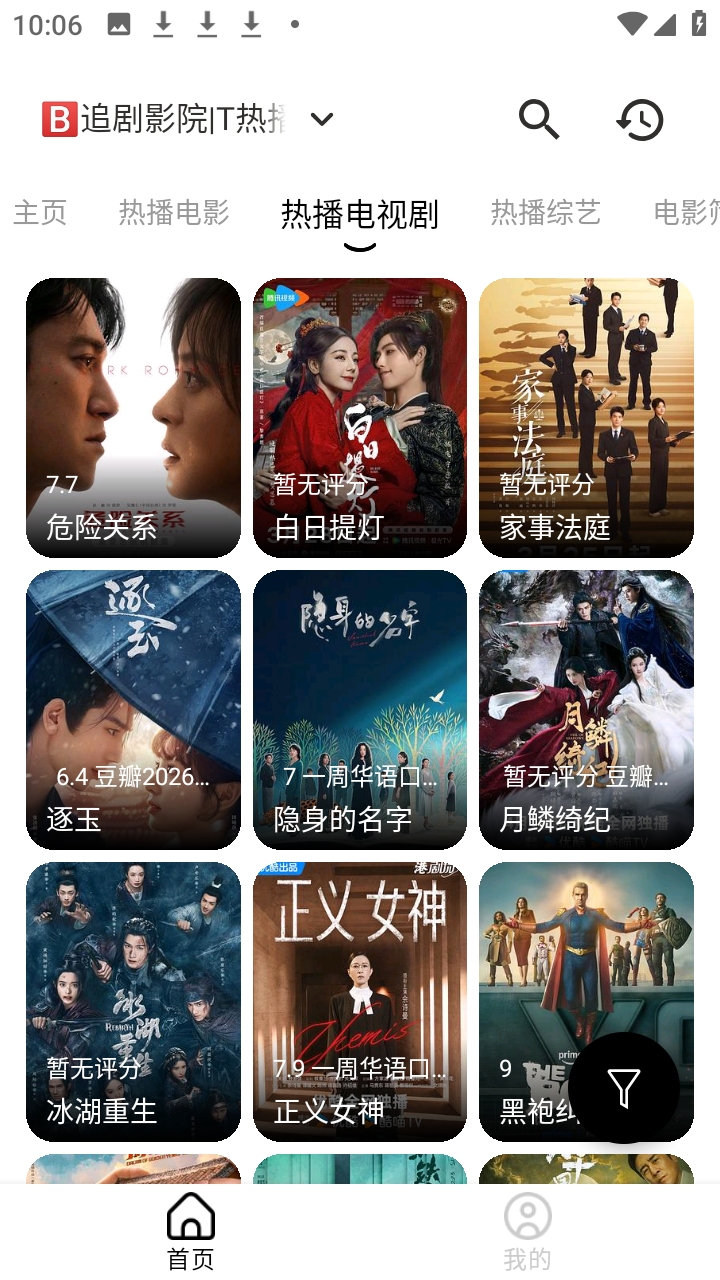
Task: Switch to the 我的 bottom tab
Action: pos(527,1231)
